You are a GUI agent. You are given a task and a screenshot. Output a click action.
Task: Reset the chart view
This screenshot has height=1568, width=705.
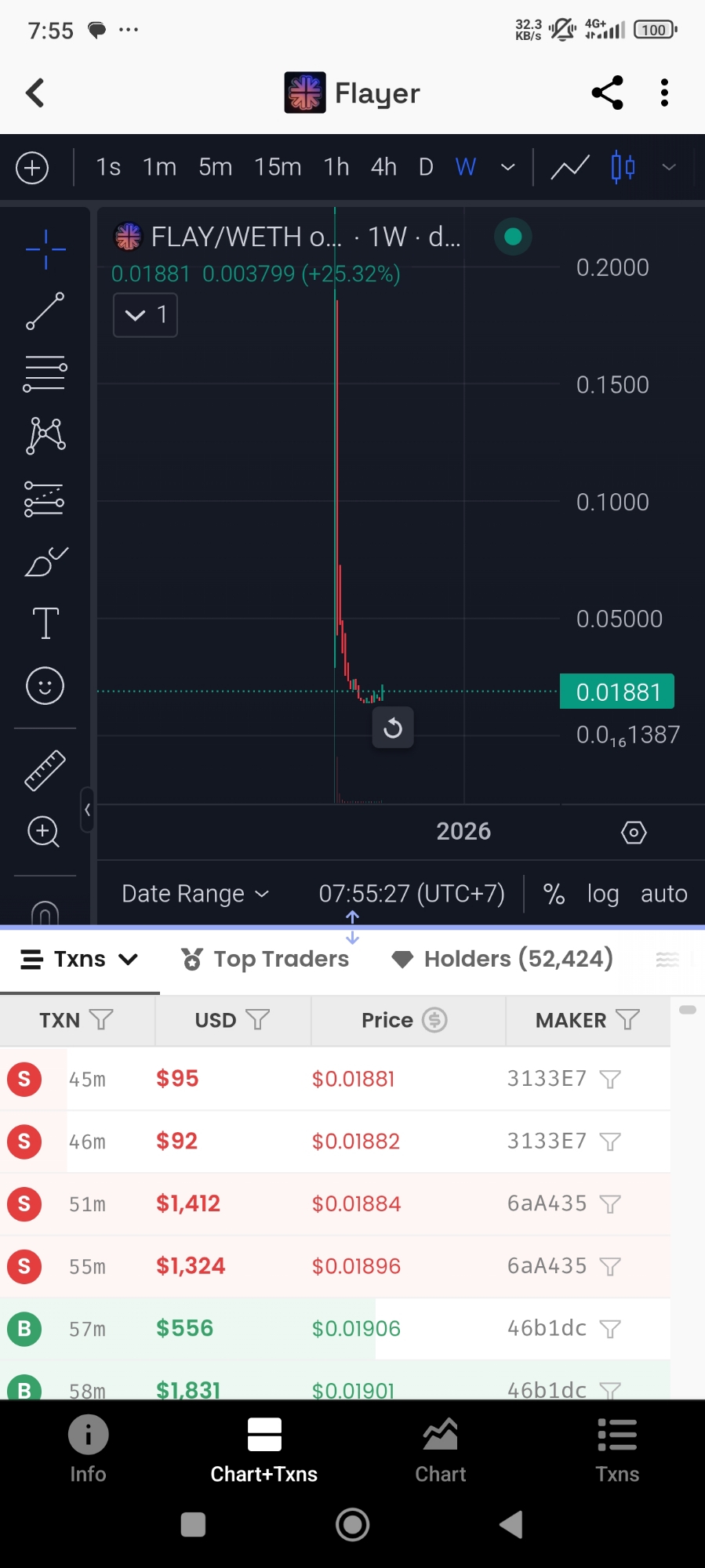393,728
